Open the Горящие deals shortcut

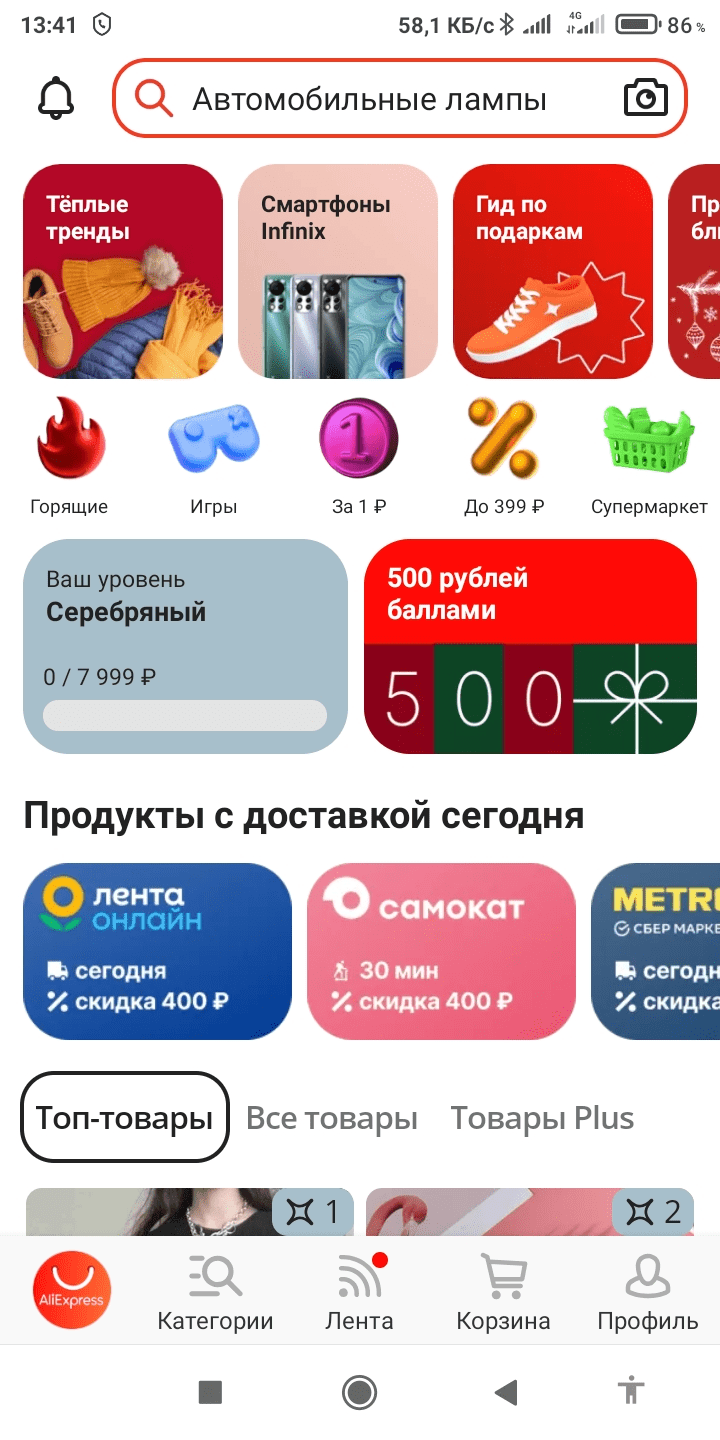point(70,456)
